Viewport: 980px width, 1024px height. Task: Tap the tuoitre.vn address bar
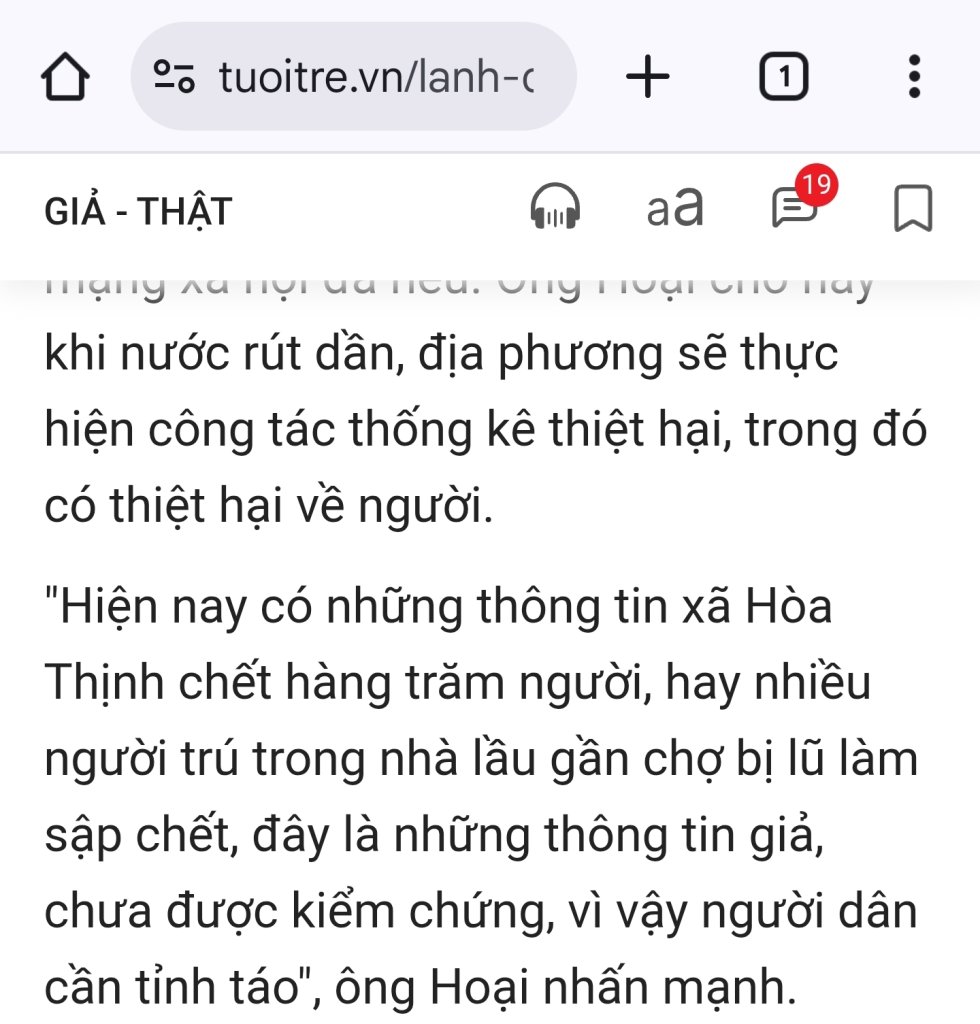click(355, 77)
